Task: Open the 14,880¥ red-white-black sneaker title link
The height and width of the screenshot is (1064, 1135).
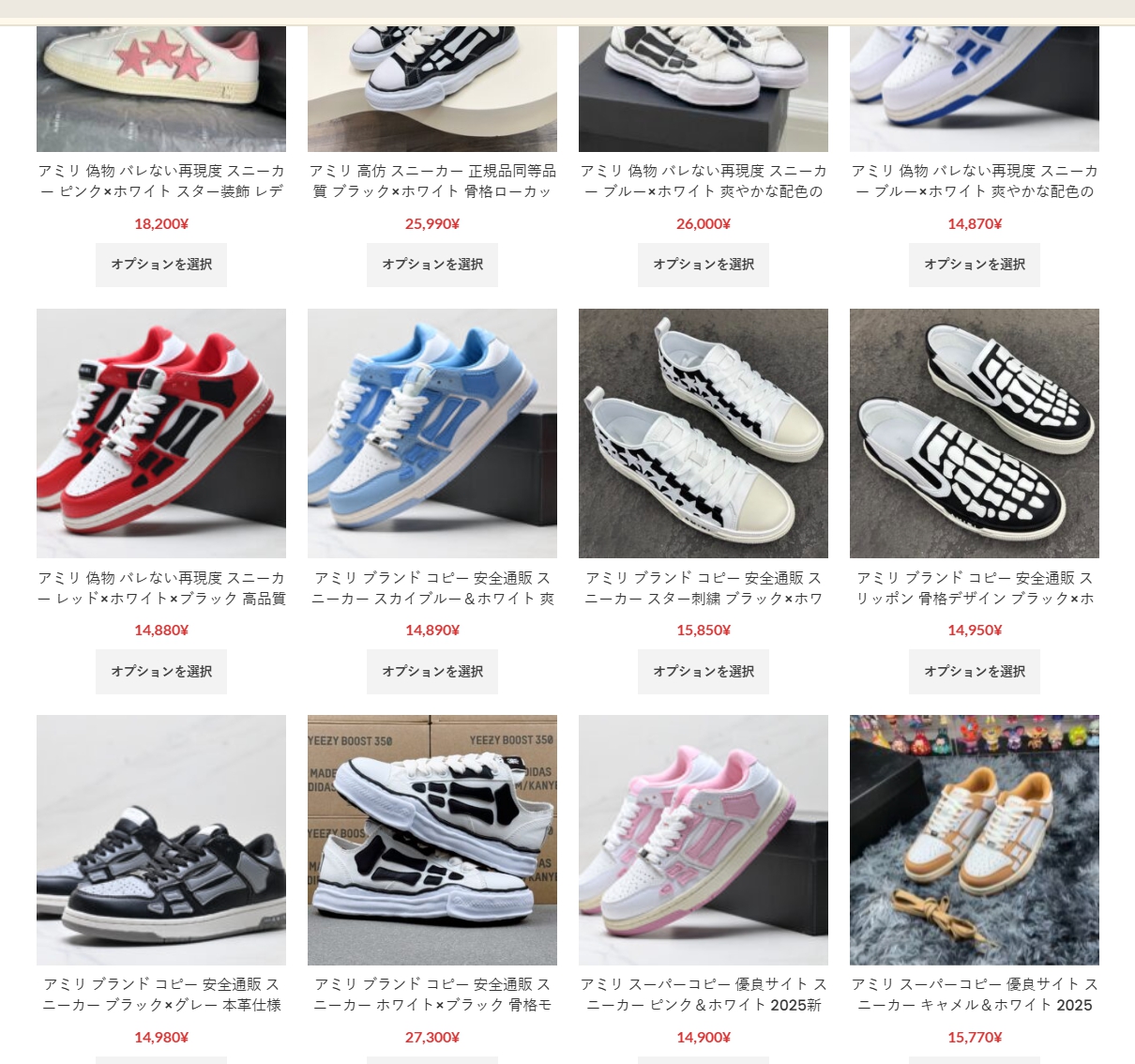Action: 161,588
